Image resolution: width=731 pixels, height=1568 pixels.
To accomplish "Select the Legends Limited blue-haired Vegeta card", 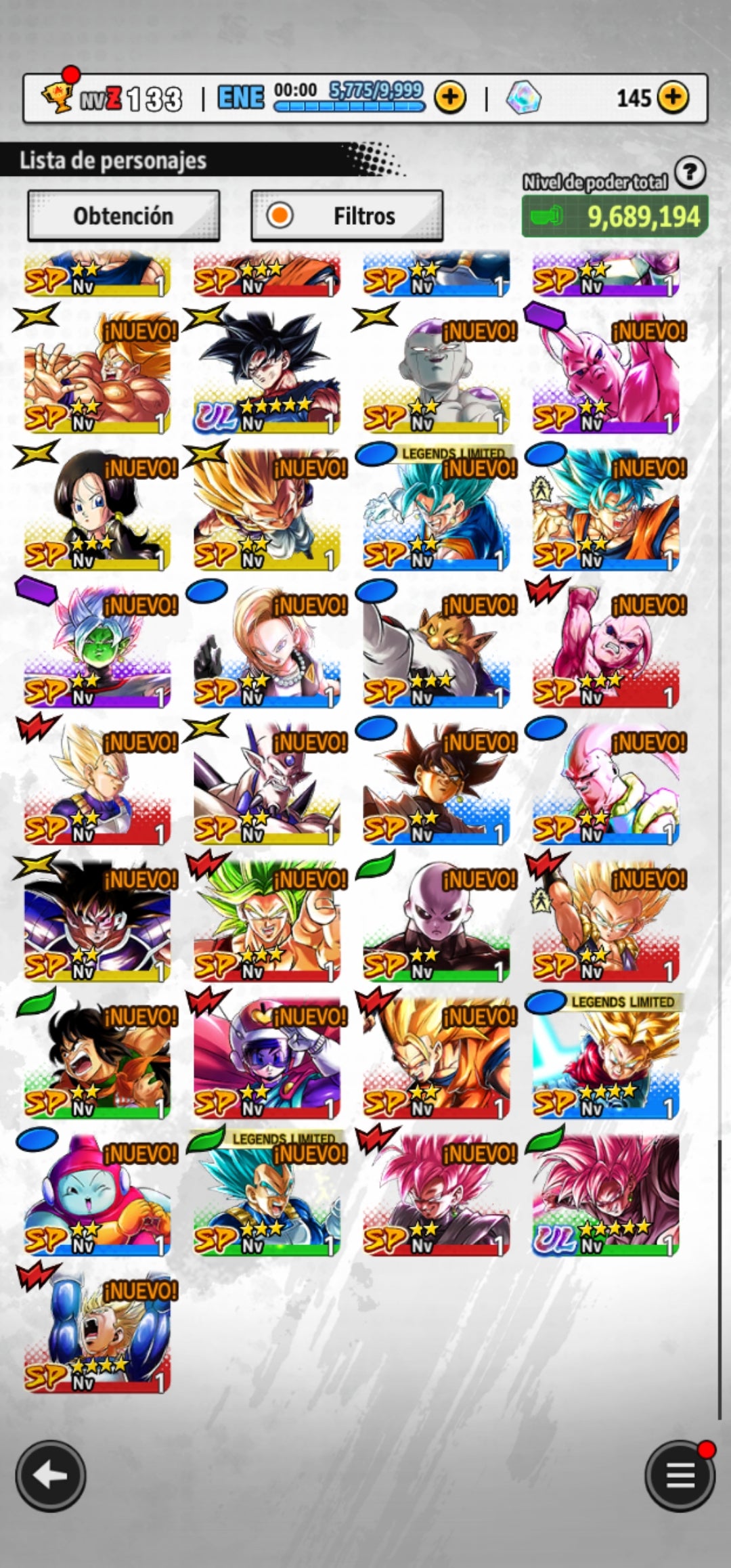I will tap(267, 1193).
